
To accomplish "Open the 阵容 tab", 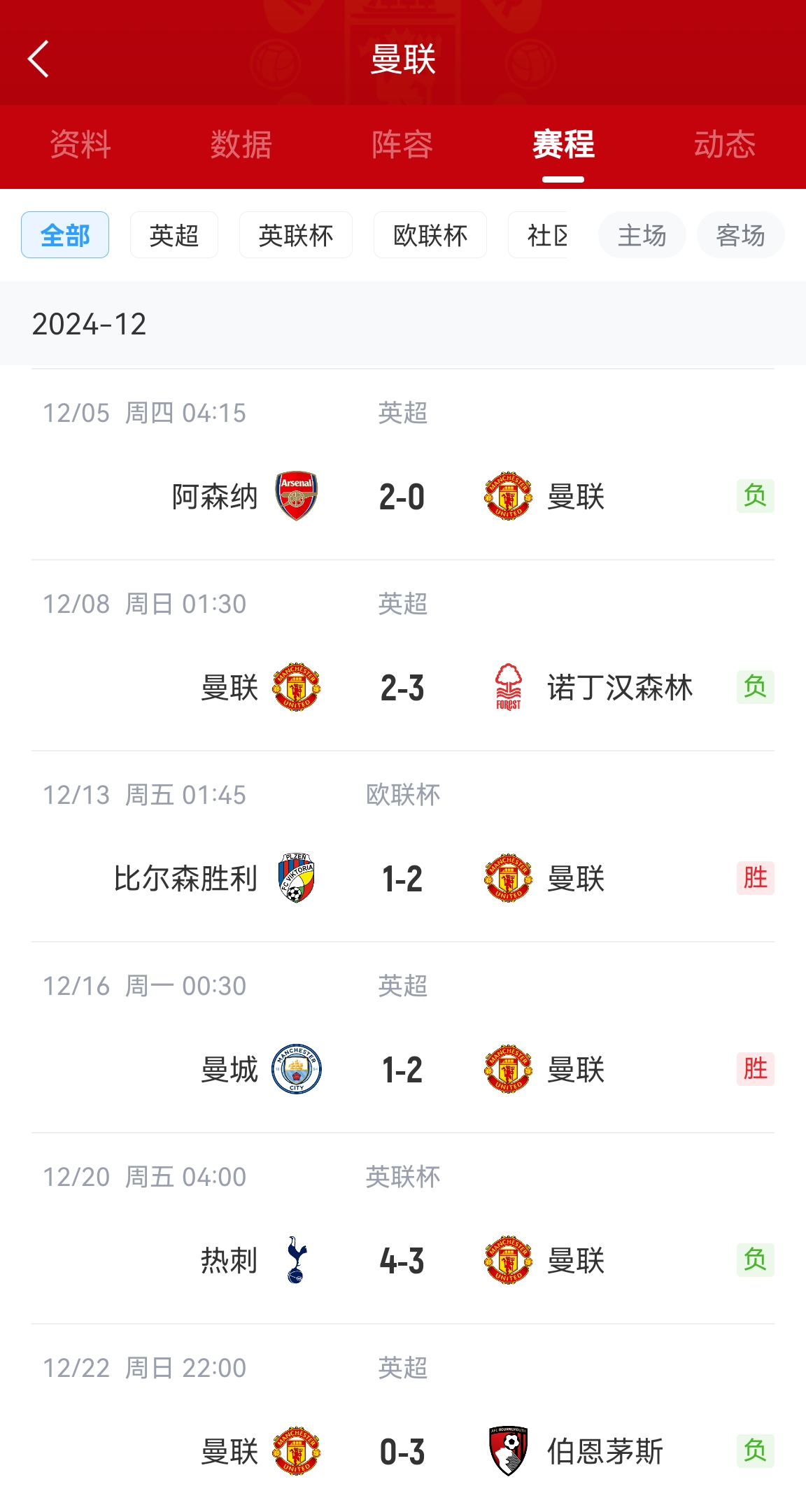I will point(402,145).
